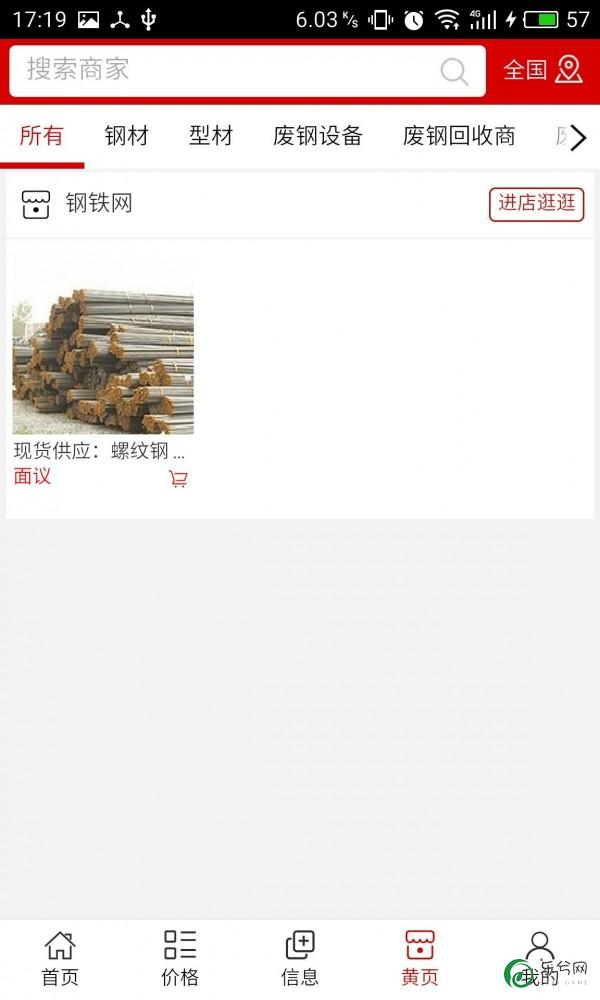This screenshot has width=600, height=1000.
Task: Switch to the 钢材 tab
Action: pyautogui.click(x=127, y=136)
